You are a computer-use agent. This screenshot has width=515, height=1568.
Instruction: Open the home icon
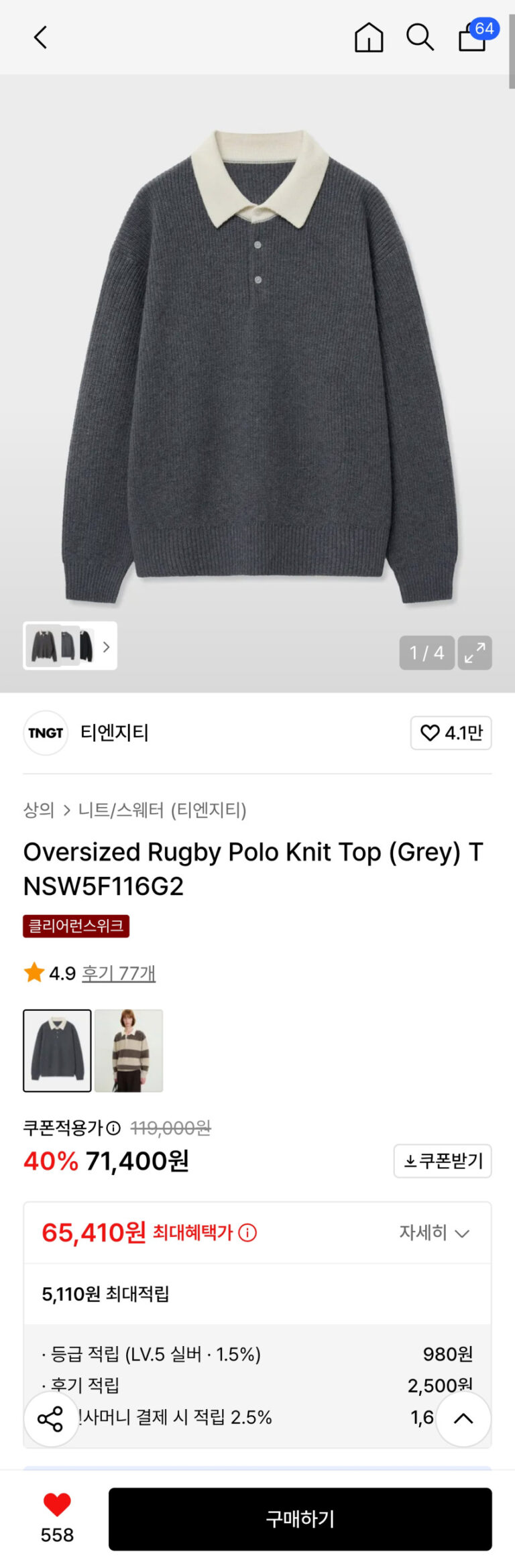coord(369,38)
